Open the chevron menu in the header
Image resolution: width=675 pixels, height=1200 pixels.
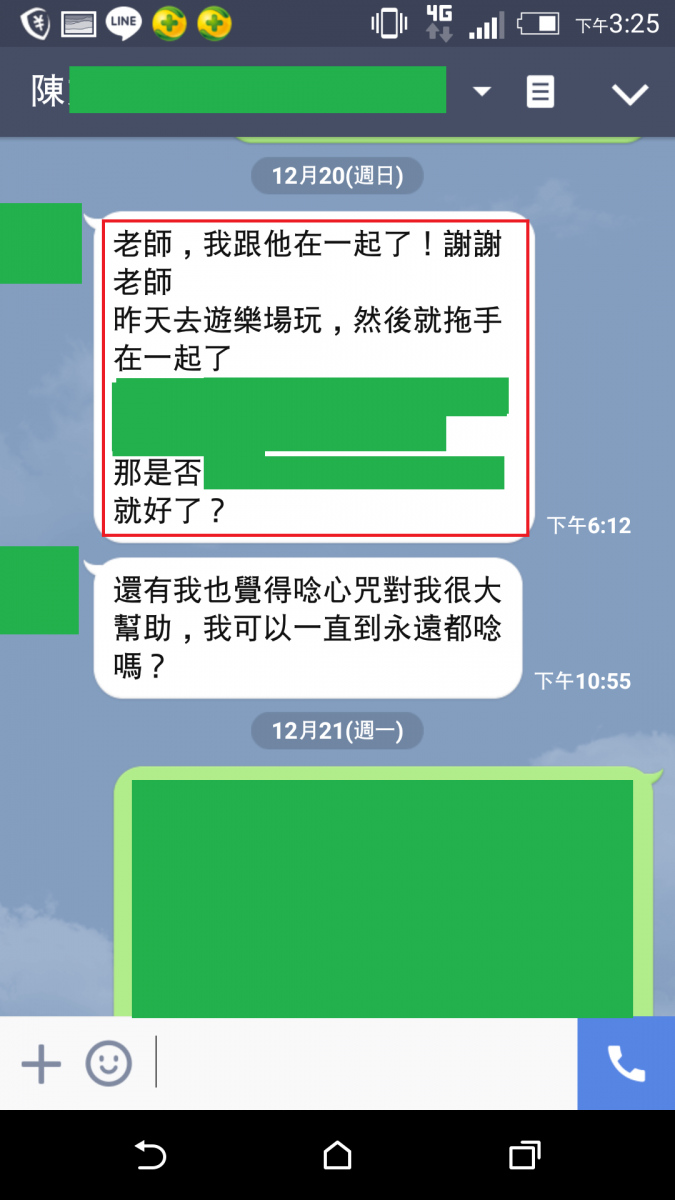pos(630,94)
